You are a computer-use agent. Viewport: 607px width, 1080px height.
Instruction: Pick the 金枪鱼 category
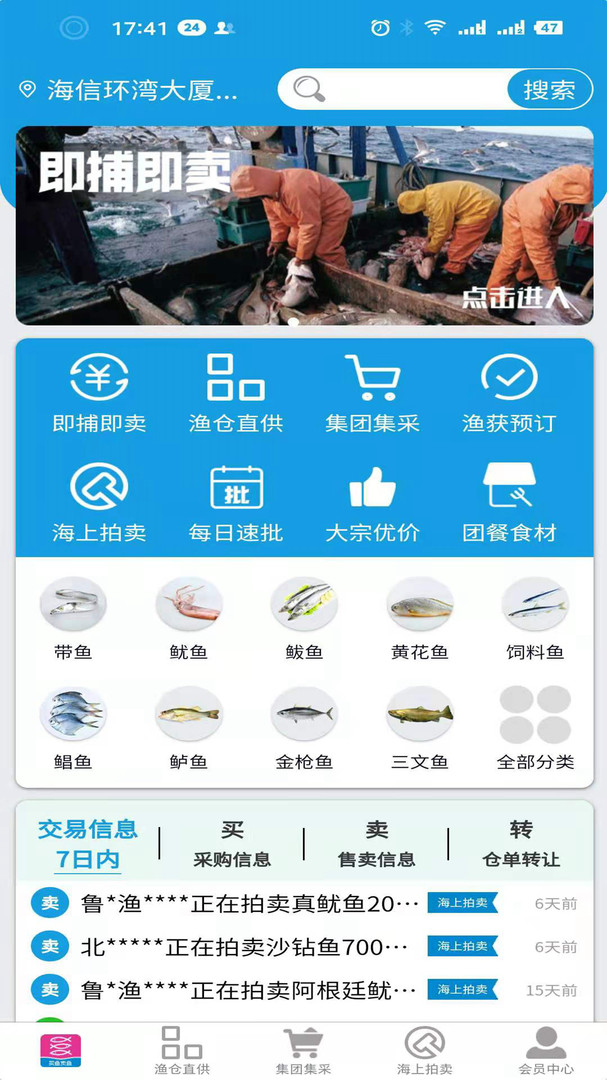click(304, 729)
